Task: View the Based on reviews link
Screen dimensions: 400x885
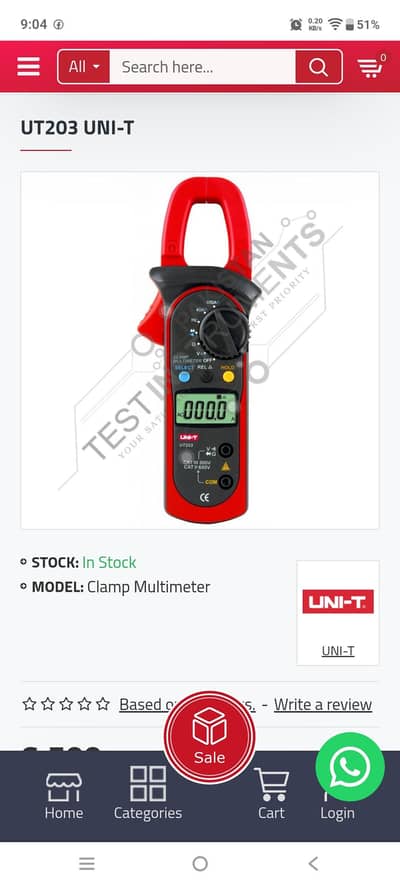Action: (187, 704)
